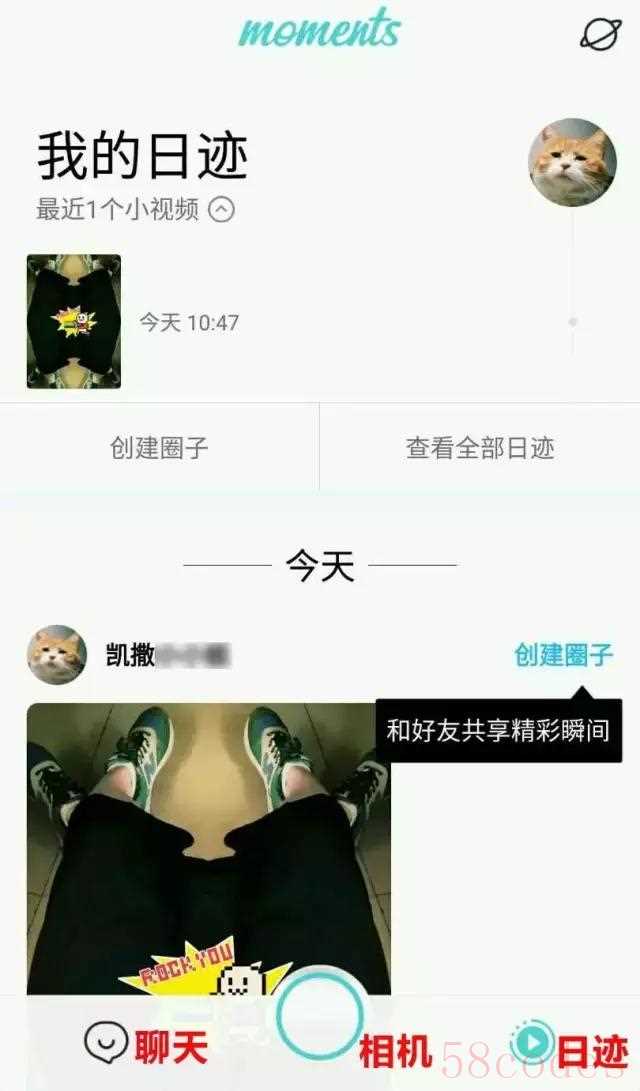Viewport: 640px width, 1091px height.
Task: Open the planet discover icon
Action: [600, 32]
